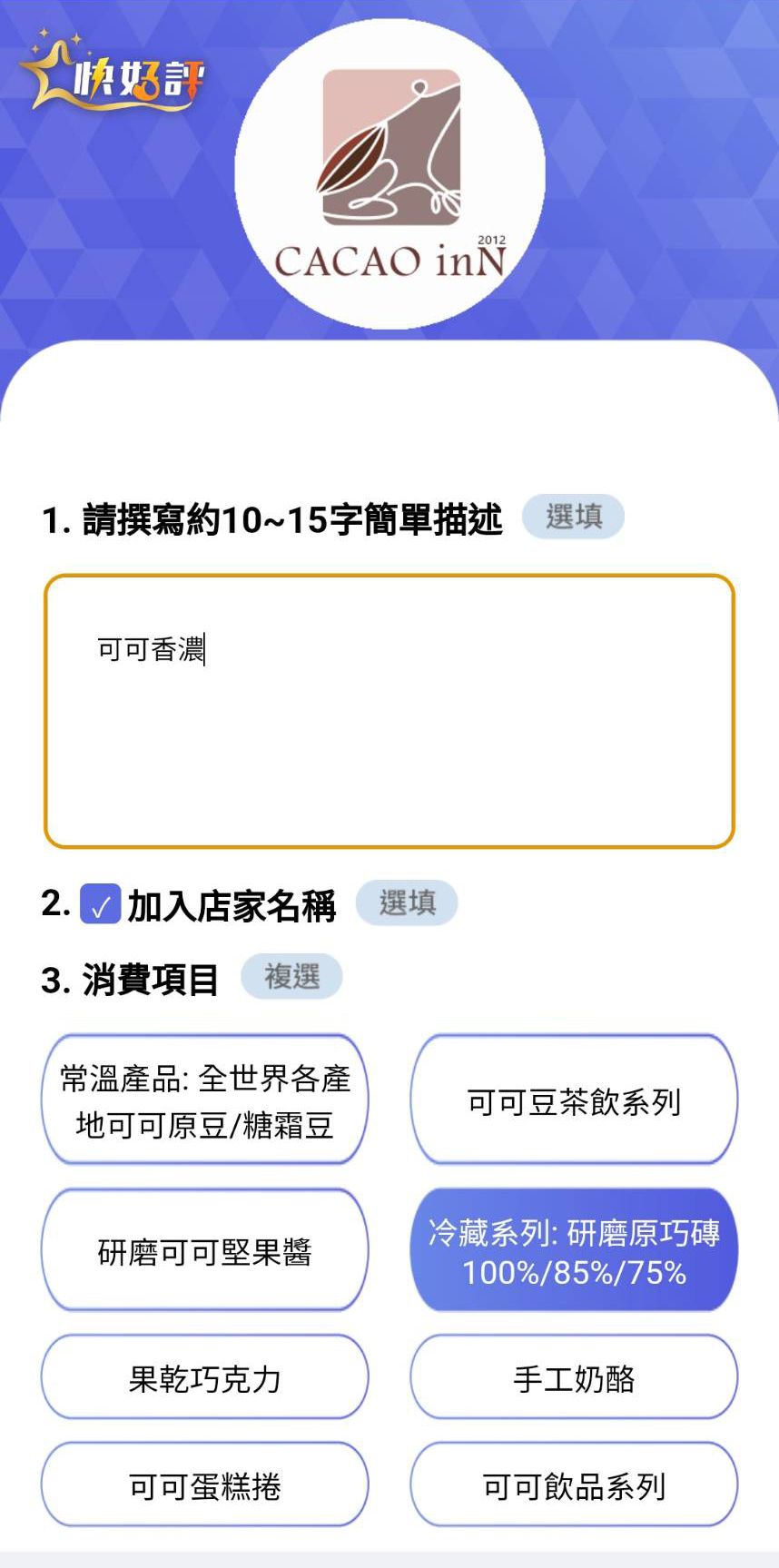779x1568 pixels.
Task: Select 可可飲品系列 option
Action: click(574, 1485)
